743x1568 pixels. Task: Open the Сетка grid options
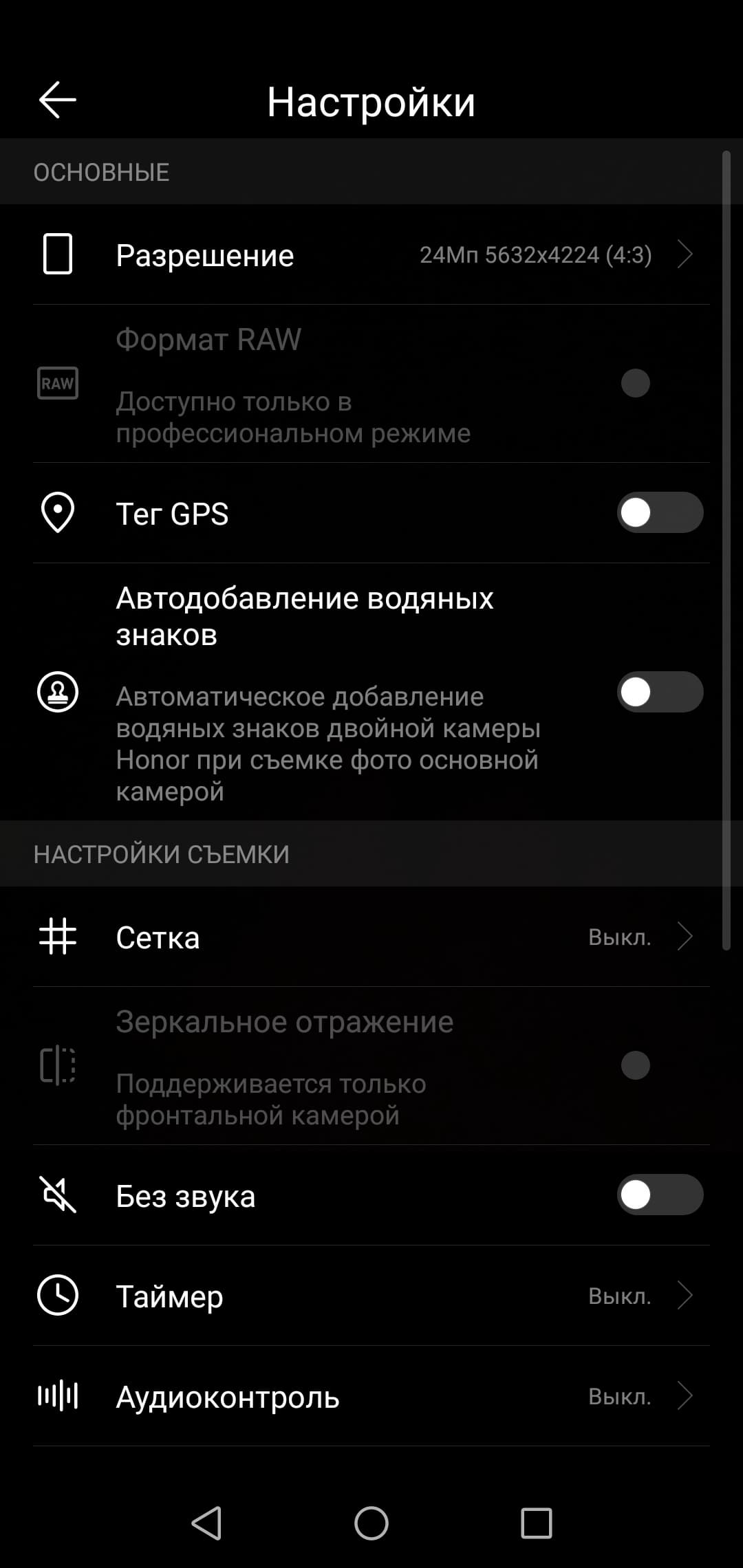(371, 937)
